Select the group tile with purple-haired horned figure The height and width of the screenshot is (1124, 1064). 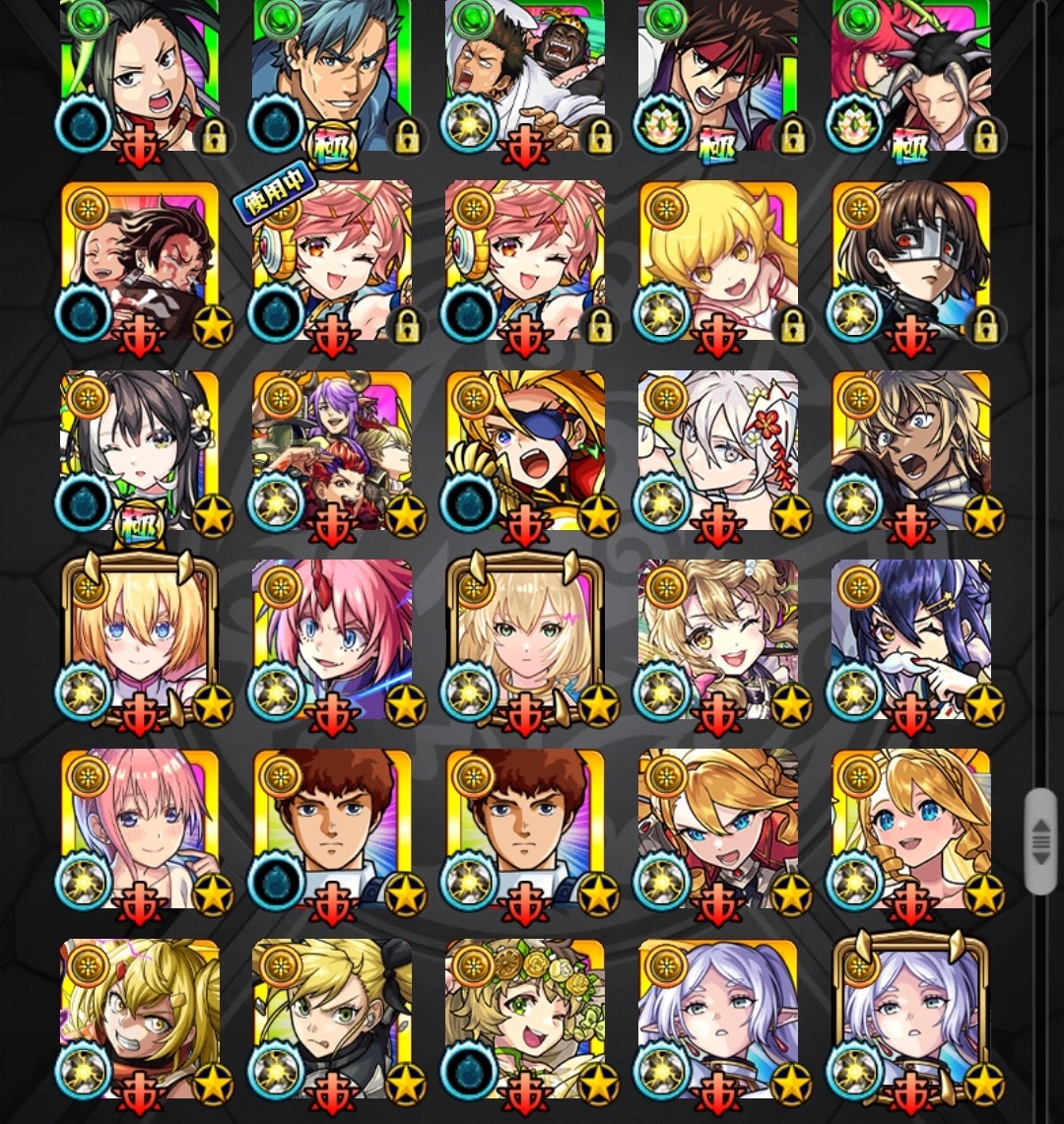click(332, 450)
